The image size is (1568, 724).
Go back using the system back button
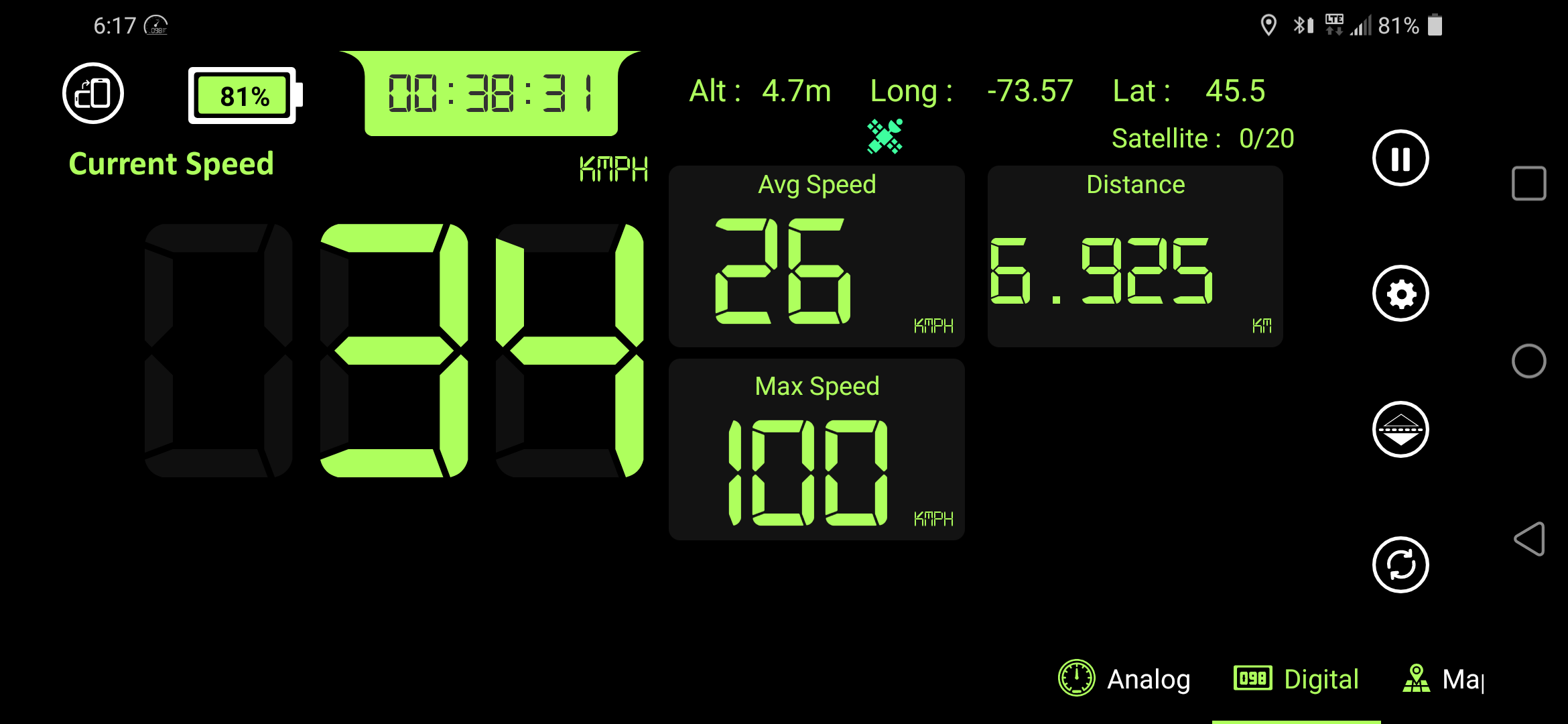1529,539
